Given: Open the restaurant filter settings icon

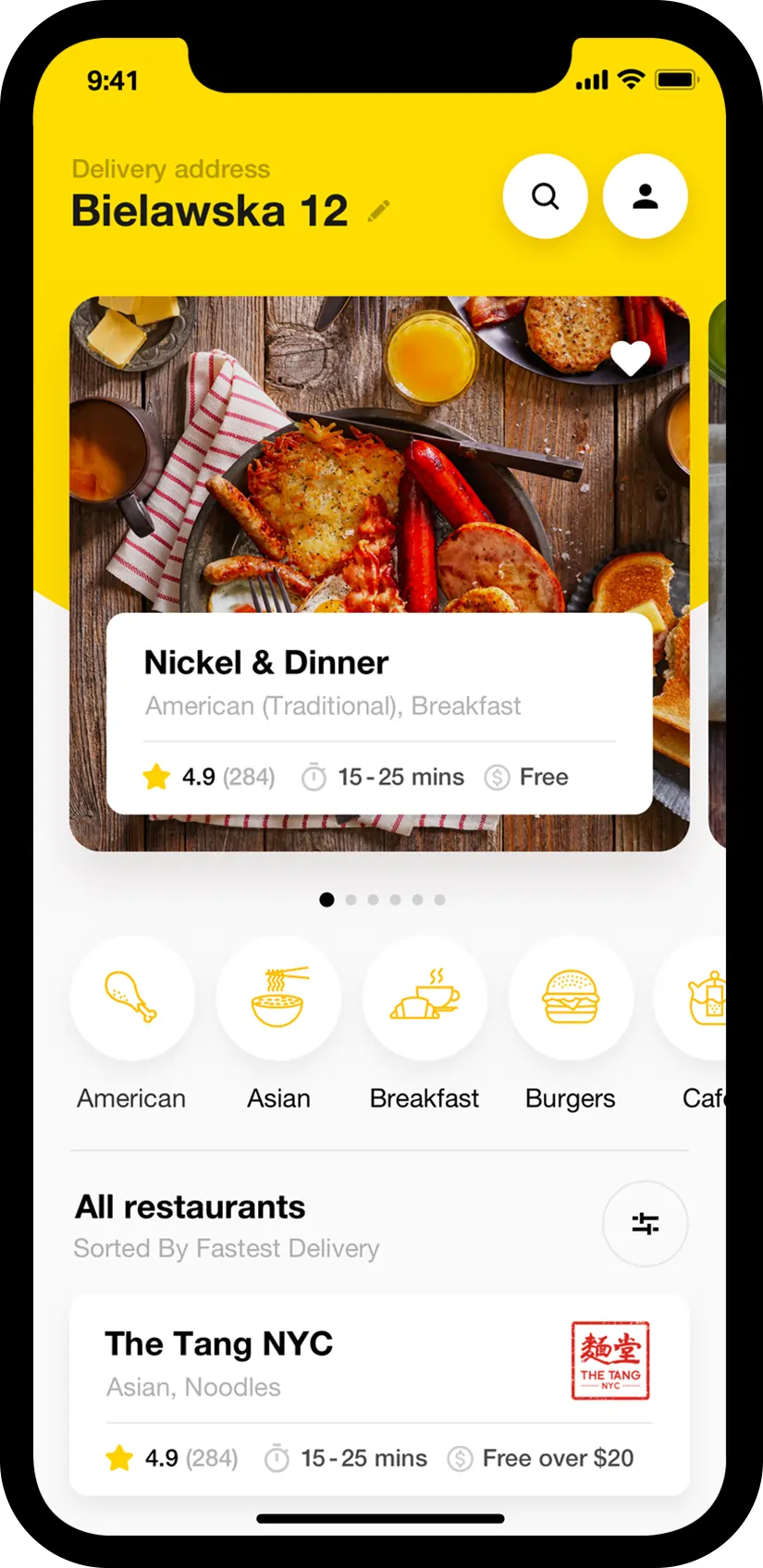Looking at the screenshot, I should 645,1224.
